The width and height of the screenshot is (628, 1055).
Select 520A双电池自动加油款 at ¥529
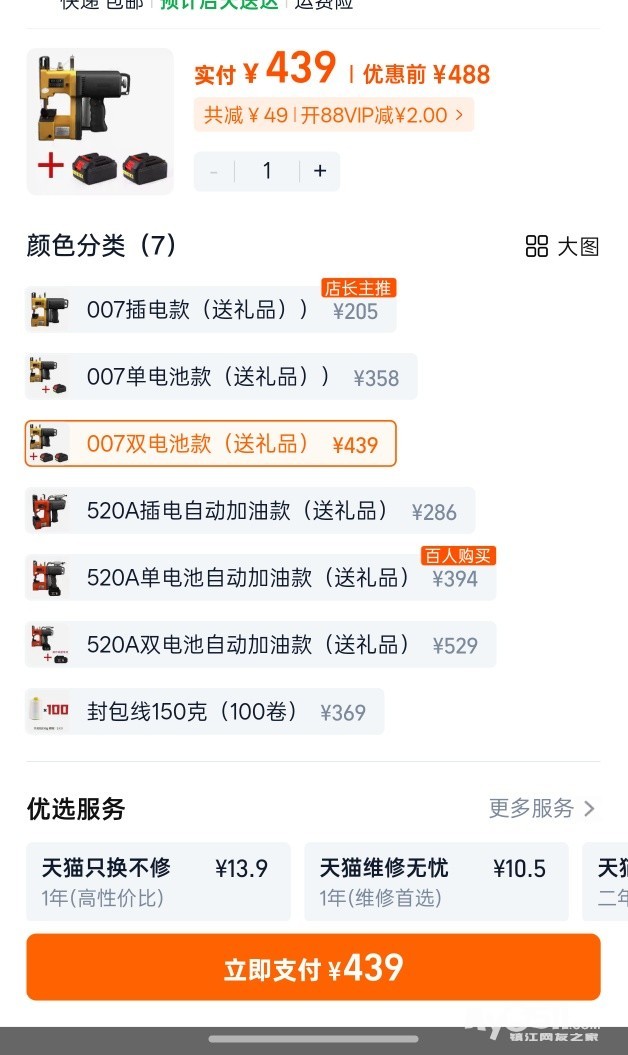[x=260, y=645]
